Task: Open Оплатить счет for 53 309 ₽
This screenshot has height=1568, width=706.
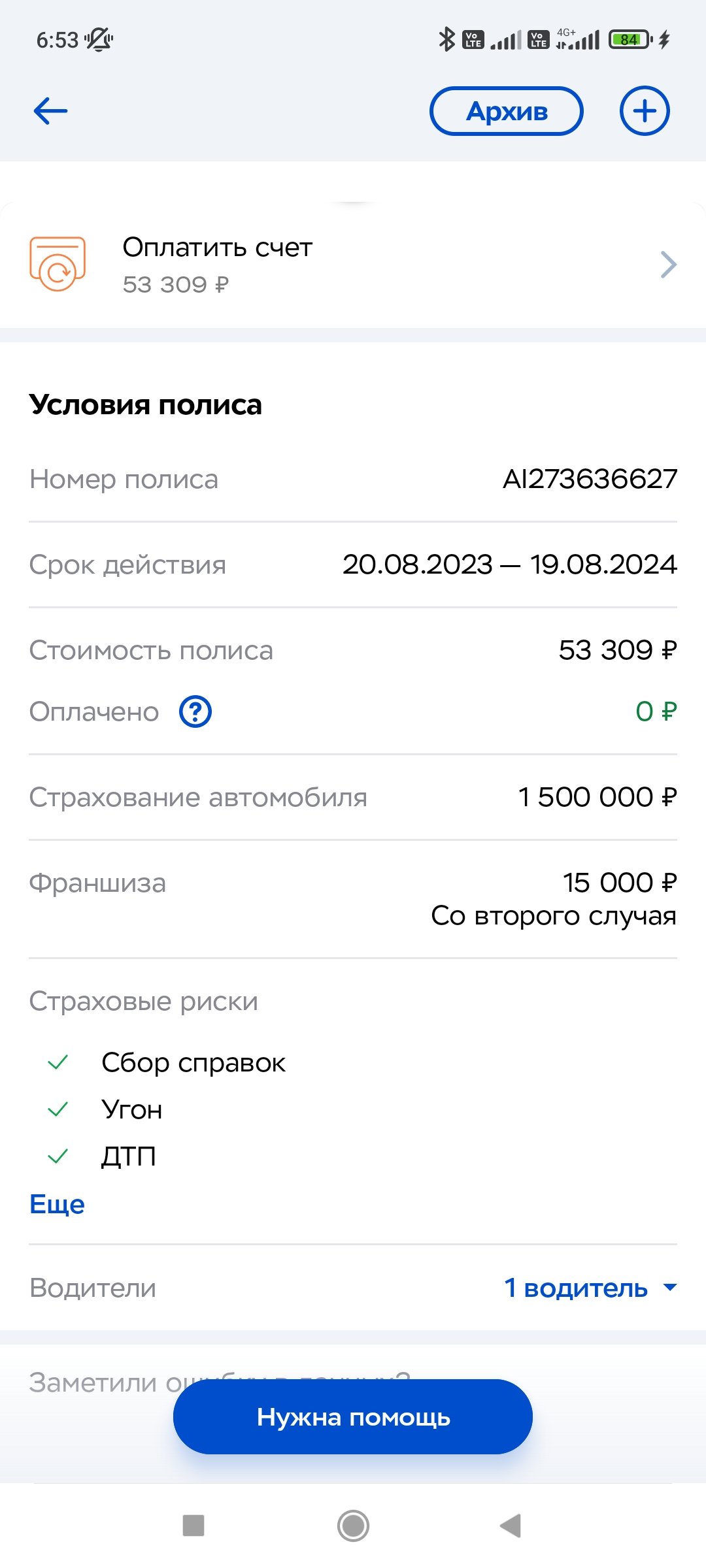Action: click(x=353, y=265)
